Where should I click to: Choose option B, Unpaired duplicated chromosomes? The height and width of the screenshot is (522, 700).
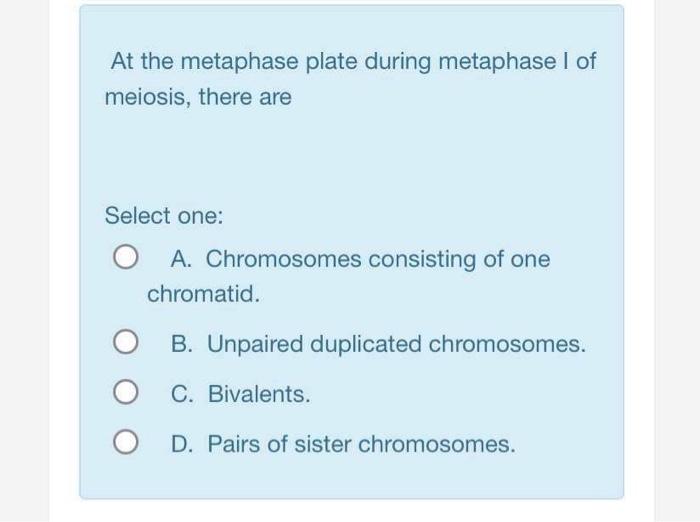tap(125, 345)
